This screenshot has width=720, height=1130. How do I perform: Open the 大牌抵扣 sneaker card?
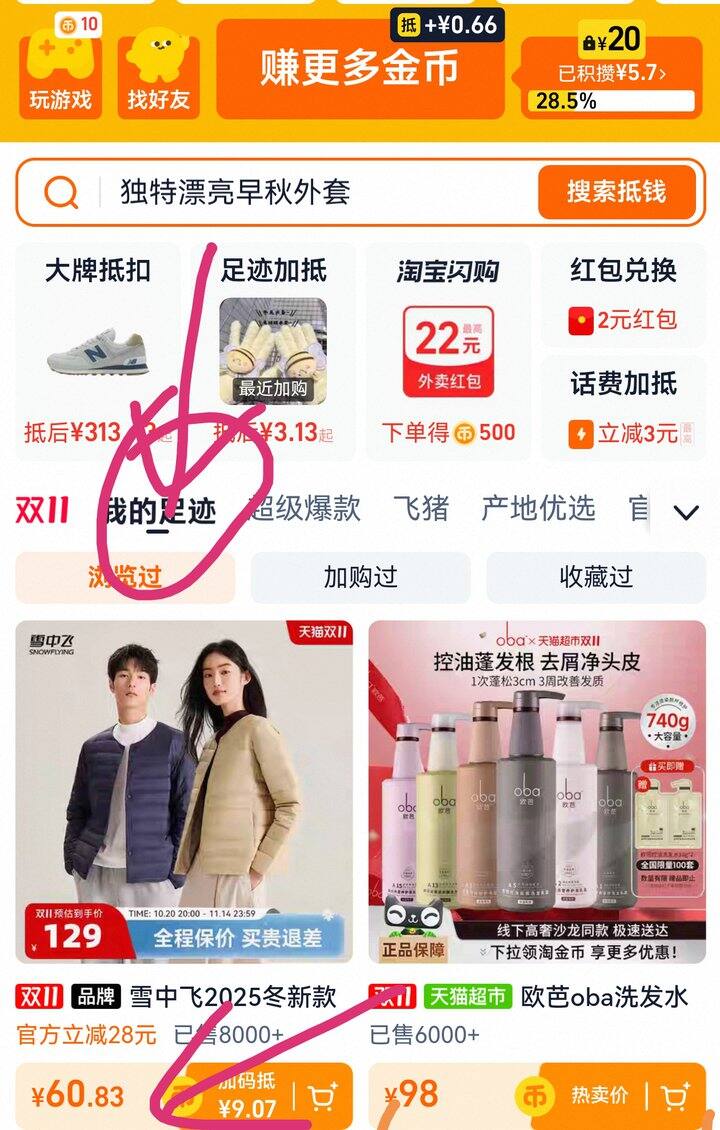click(x=97, y=345)
